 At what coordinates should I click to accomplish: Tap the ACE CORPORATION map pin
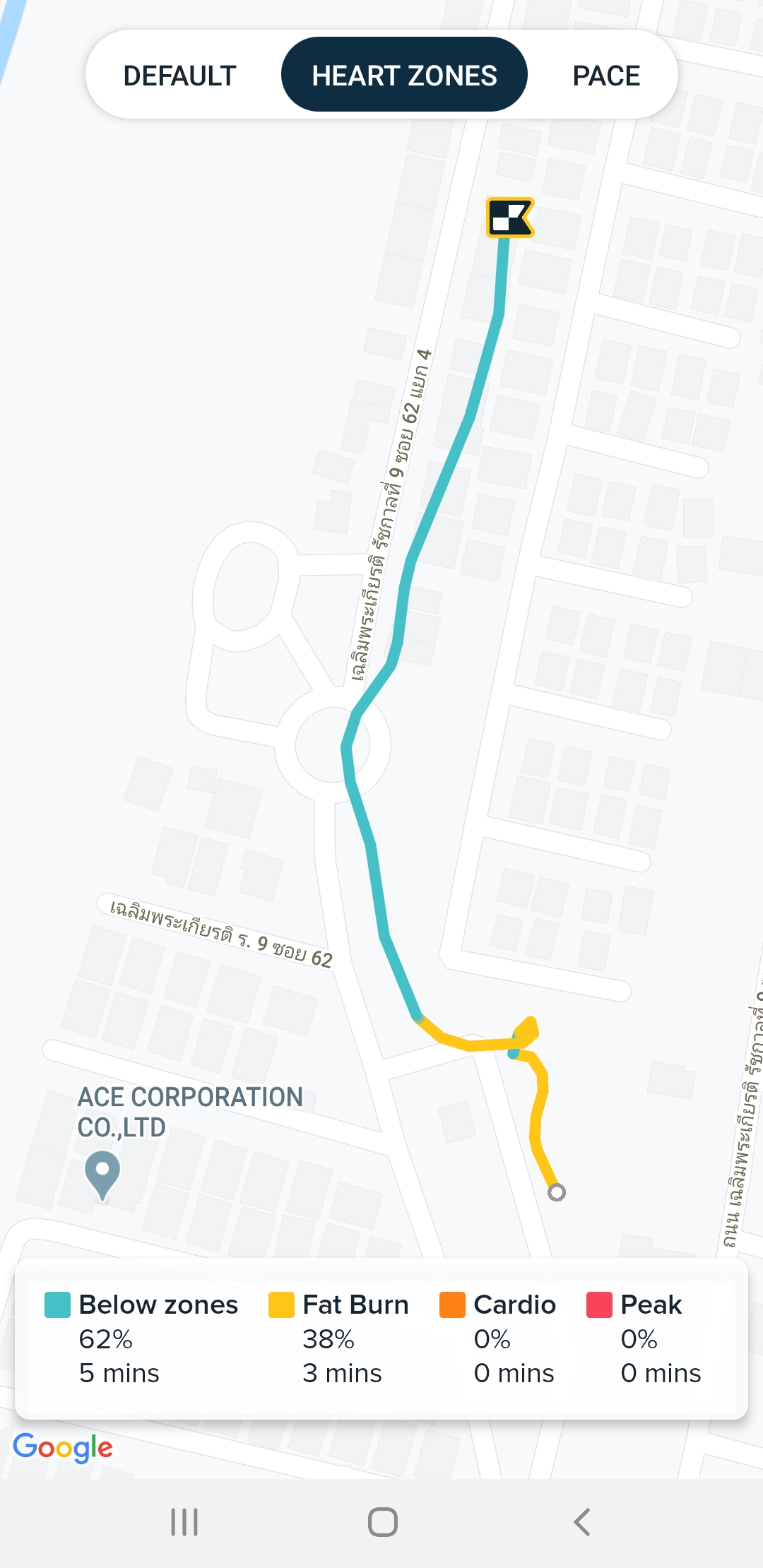tap(102, 1175)
